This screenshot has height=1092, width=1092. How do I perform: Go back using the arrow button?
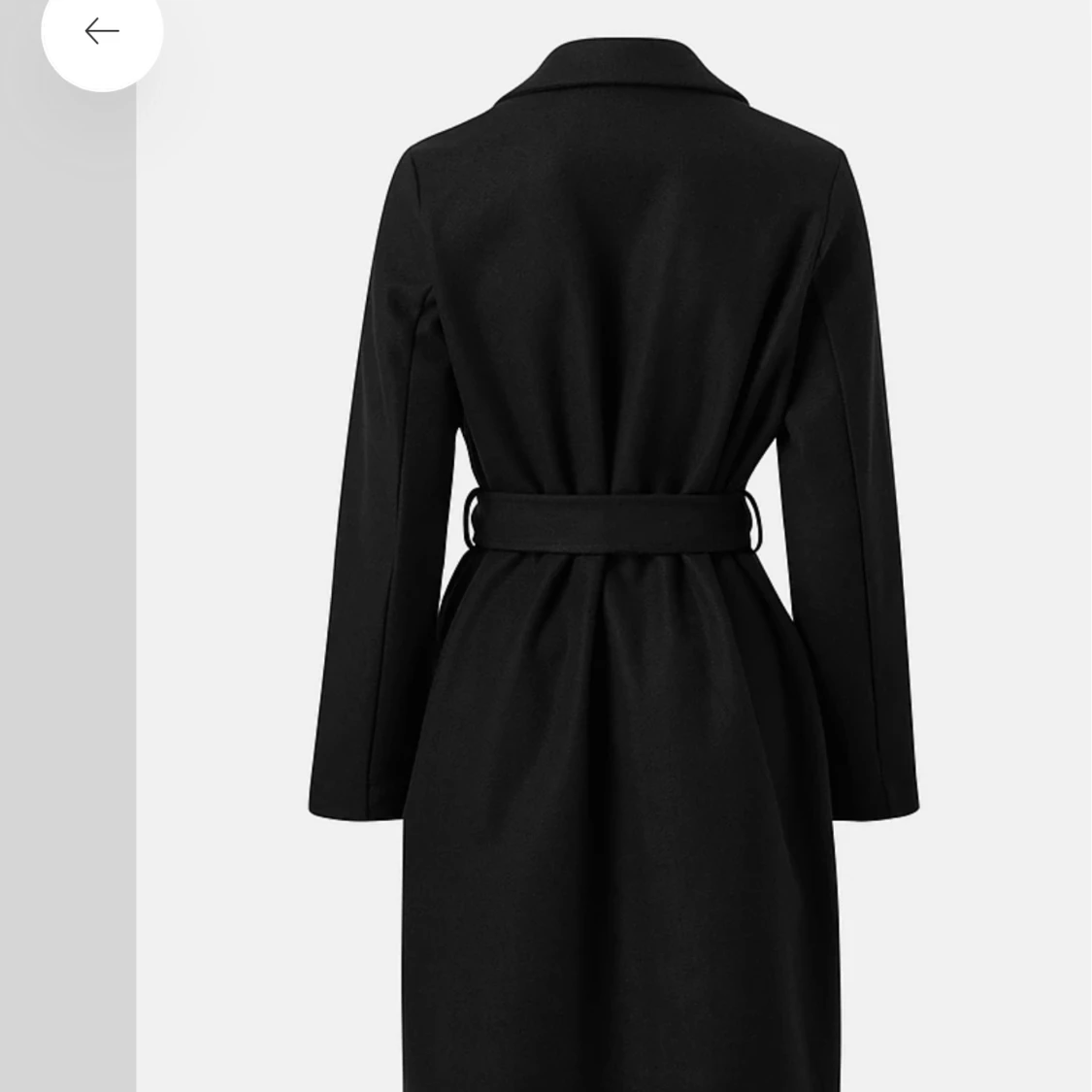pyautogui.click(x=102, y=32)
